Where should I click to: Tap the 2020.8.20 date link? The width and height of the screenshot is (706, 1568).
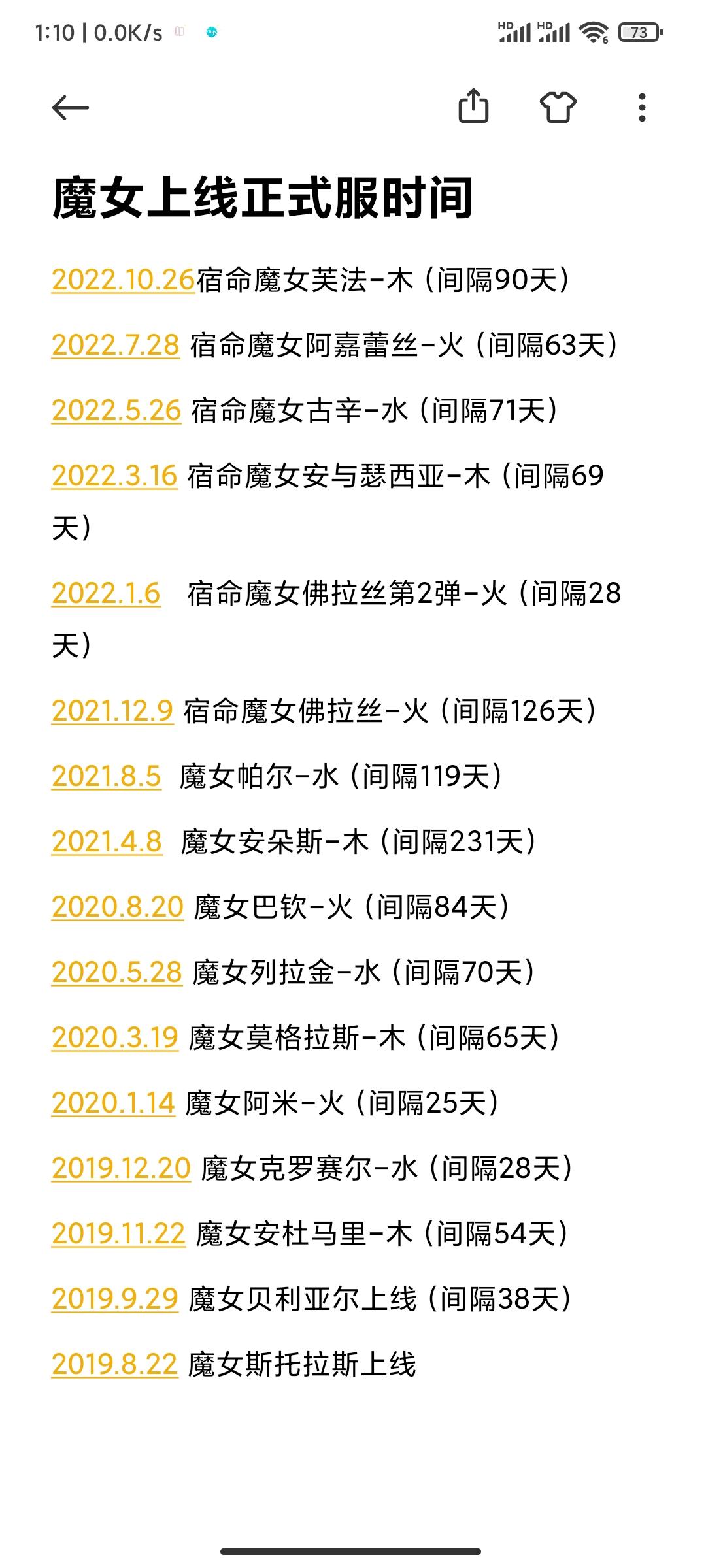point(118,907)
